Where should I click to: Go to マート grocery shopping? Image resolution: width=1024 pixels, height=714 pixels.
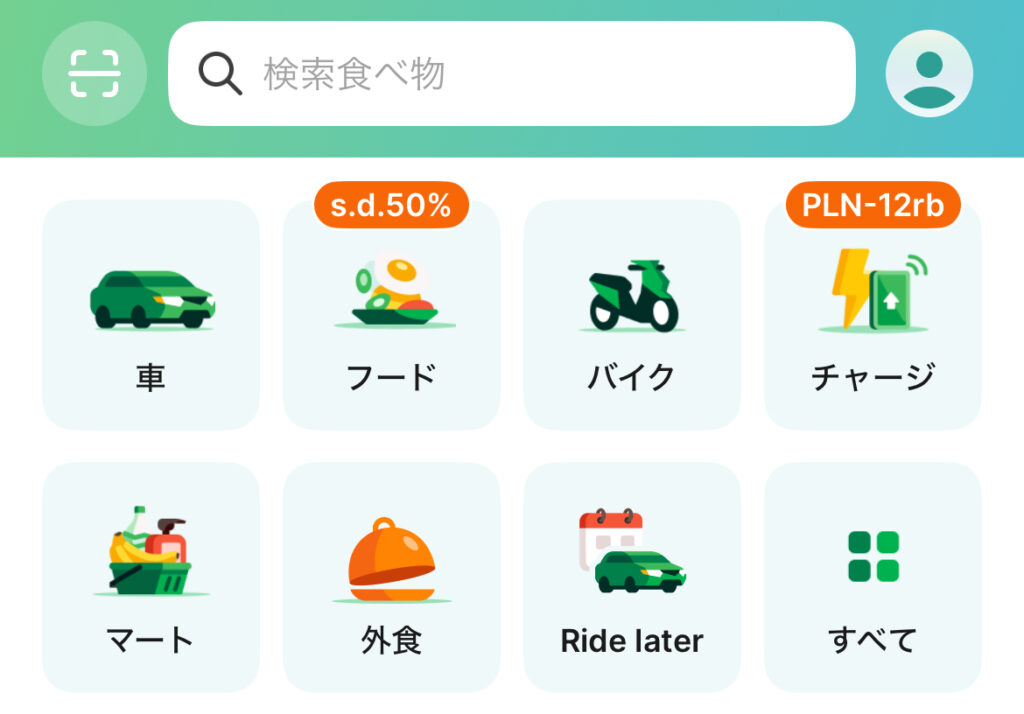tap(150, 577)
